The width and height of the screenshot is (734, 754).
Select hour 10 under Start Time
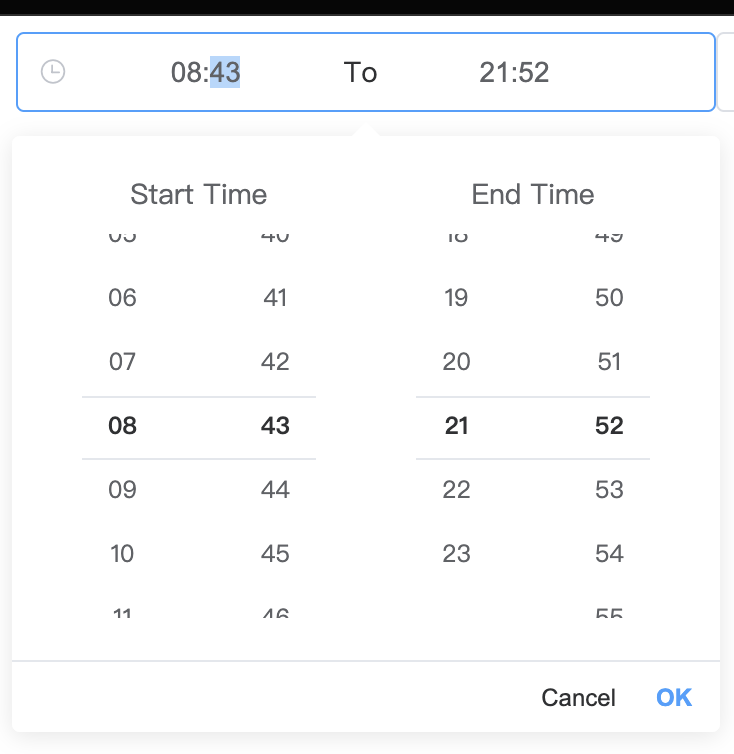[121, 553]
